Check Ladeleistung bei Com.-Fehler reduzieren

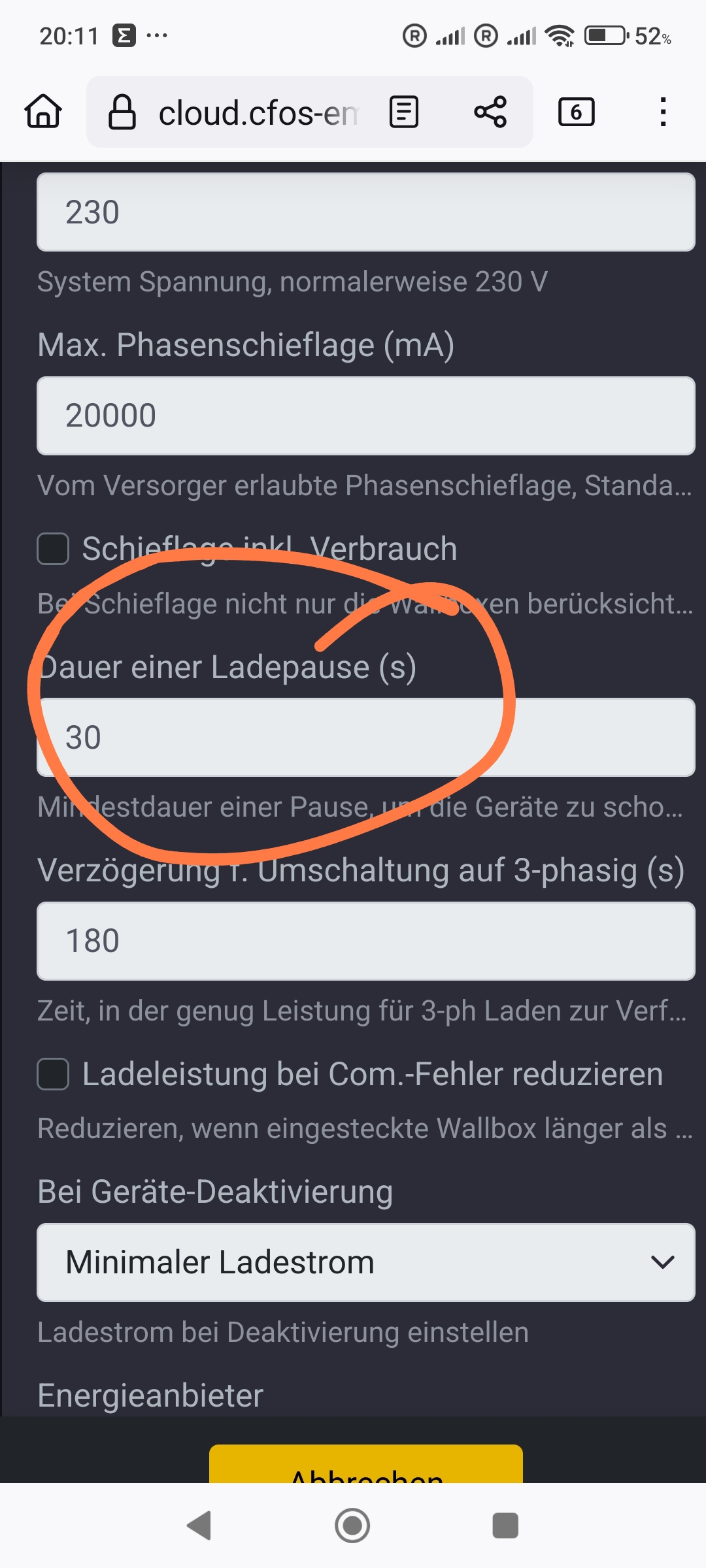tap(53, 1074)
